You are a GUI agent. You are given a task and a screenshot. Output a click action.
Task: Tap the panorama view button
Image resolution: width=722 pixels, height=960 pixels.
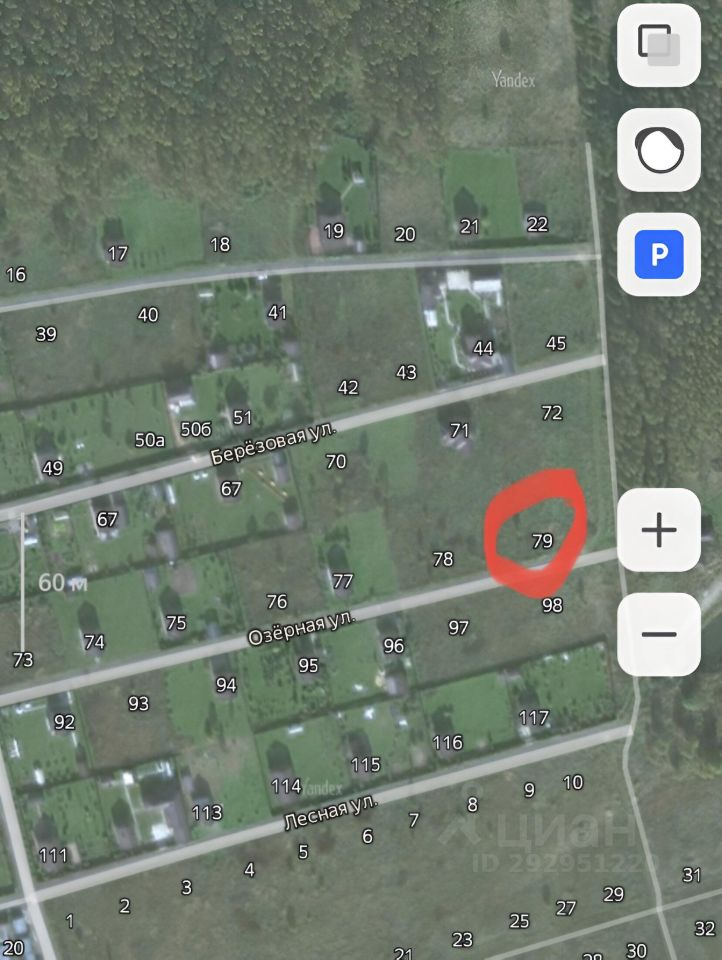click(659, 150)
